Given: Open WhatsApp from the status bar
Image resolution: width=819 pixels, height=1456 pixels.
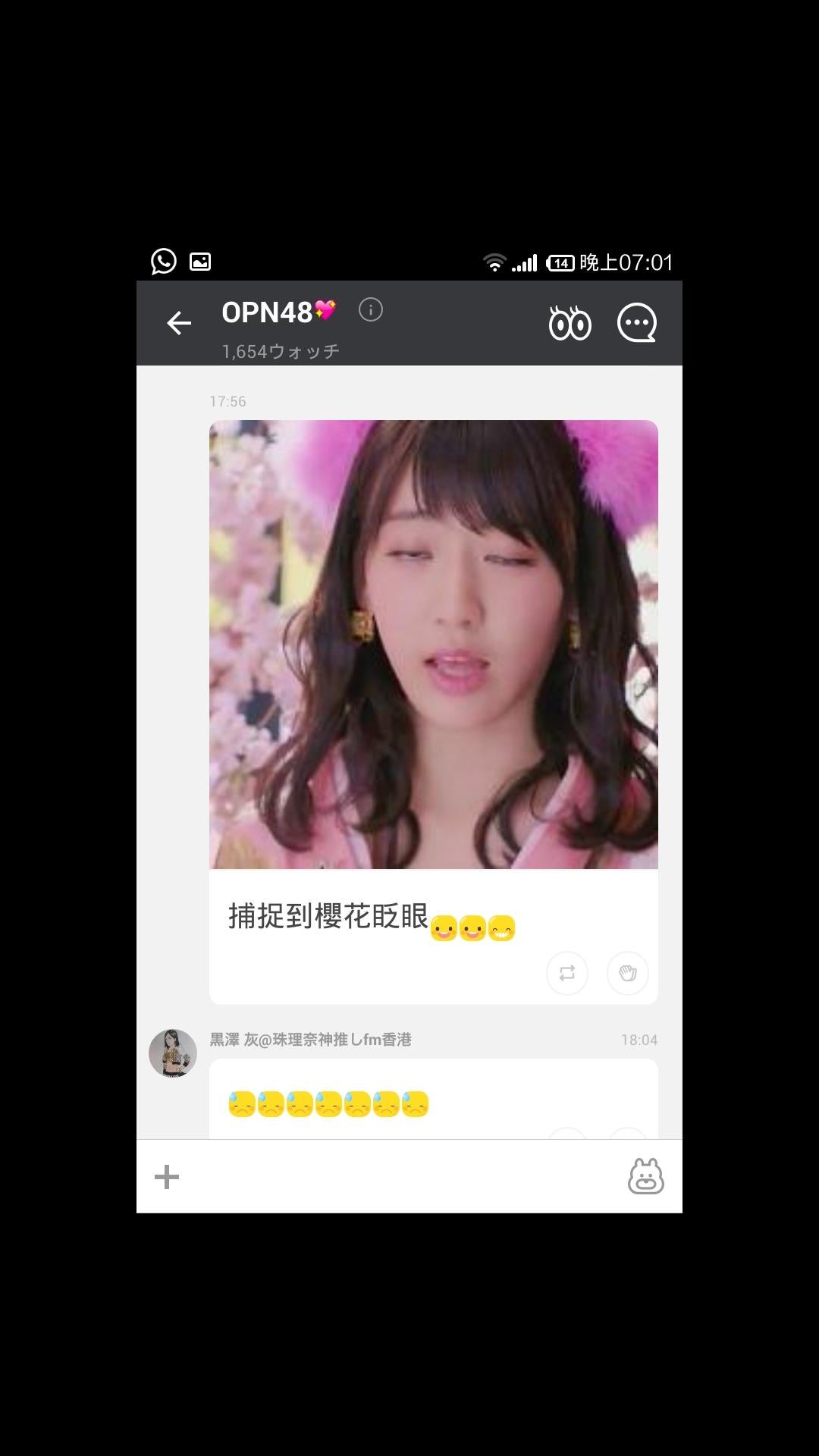Looking at the screenshot, I should coord(163,261).
